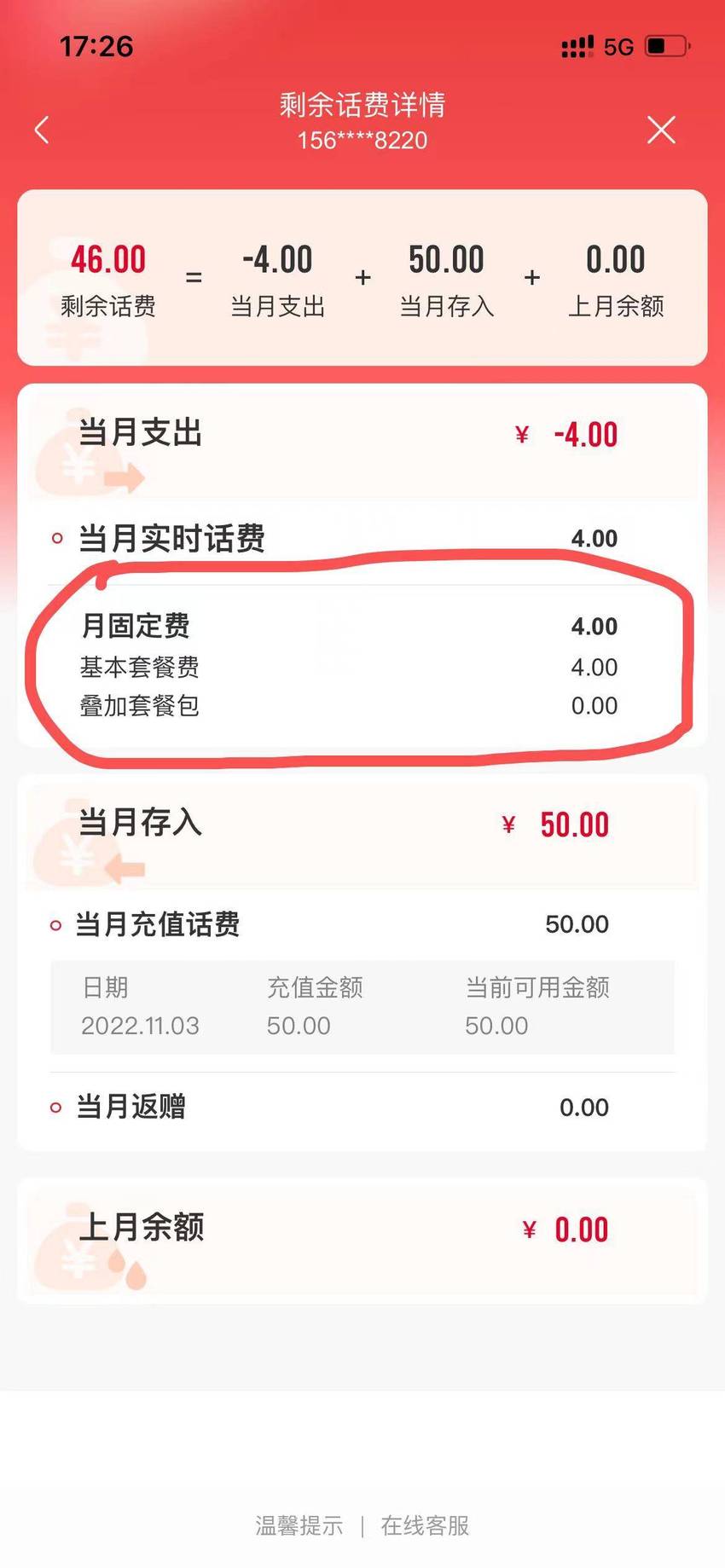Open the 温馨提示 link
The height and width of the screenshot is (1568, 725).
click(x=299, y=1525)
